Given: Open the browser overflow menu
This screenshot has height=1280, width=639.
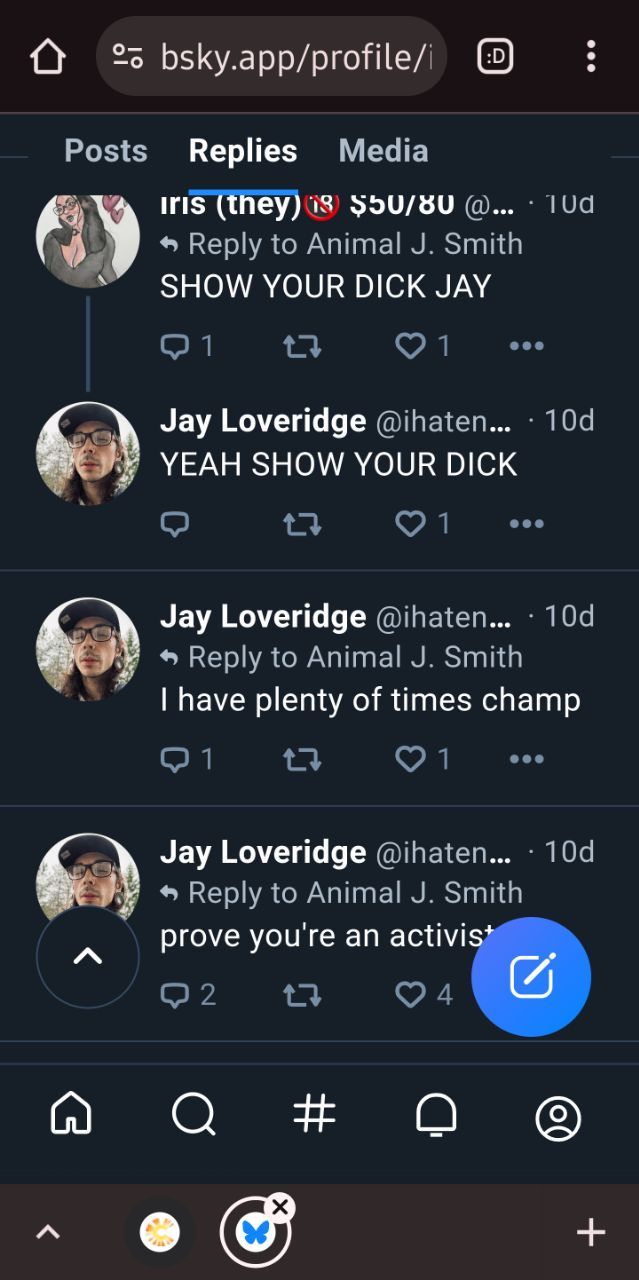Looking at the screenshot, I should (x=591, y=57).
